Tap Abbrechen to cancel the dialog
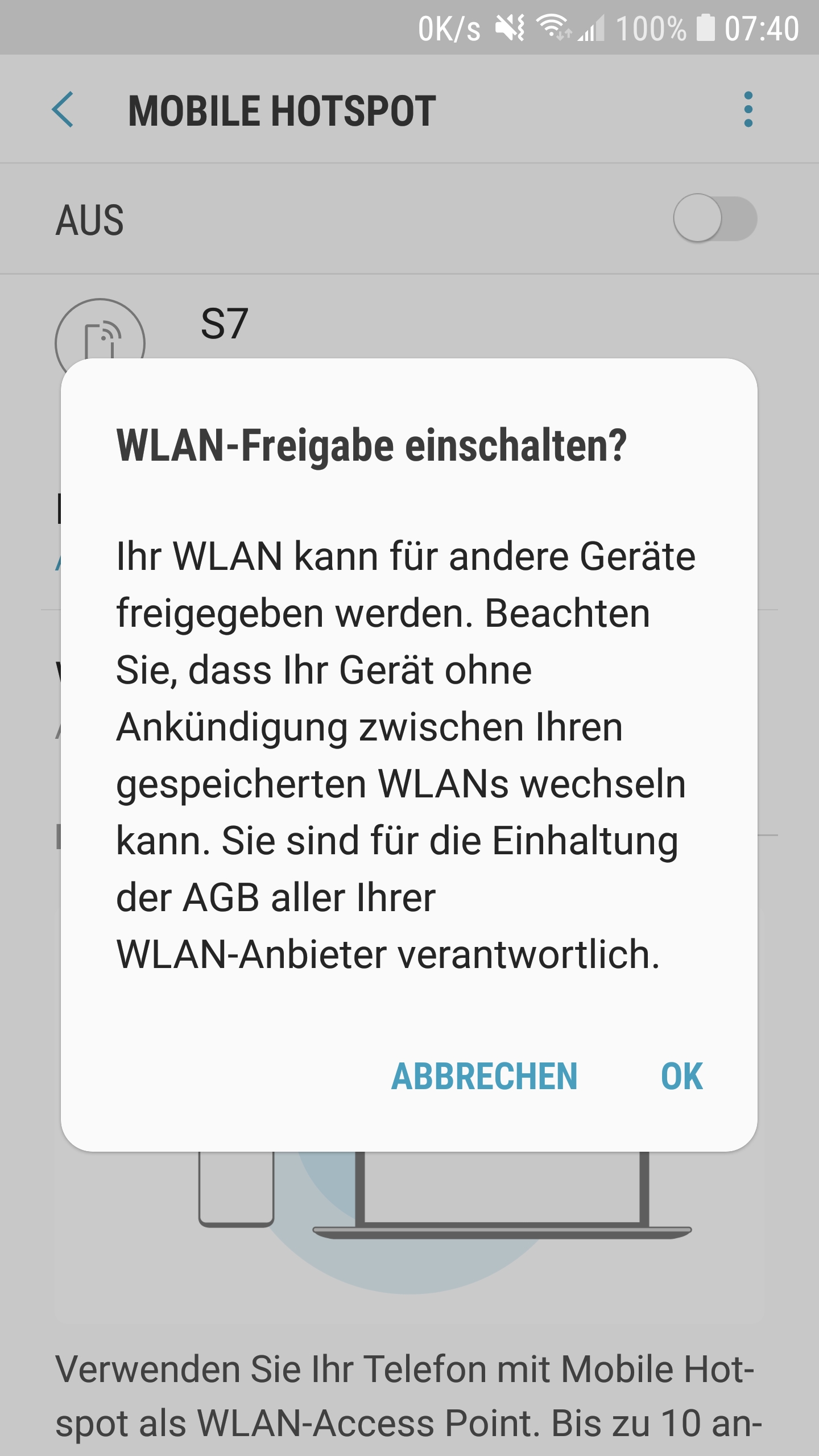Viewport: 819px width, 1456px height. (484, 1076)
